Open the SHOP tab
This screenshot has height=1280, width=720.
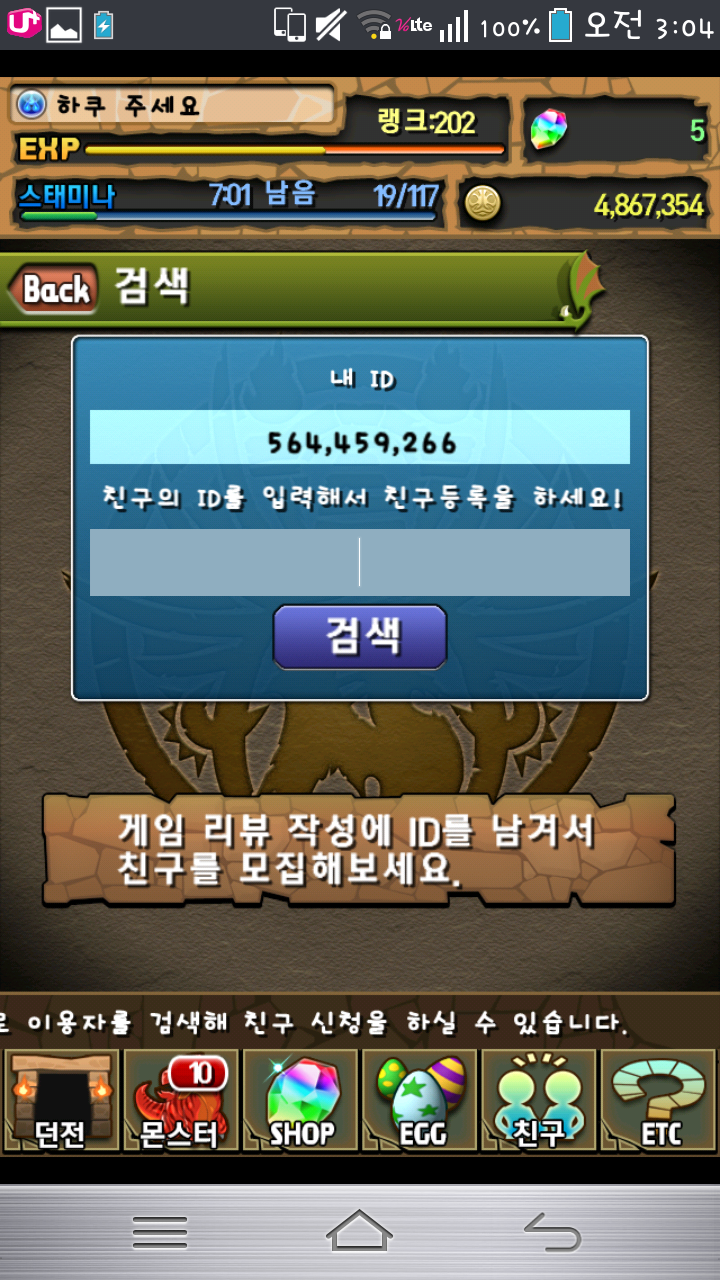301,1100
